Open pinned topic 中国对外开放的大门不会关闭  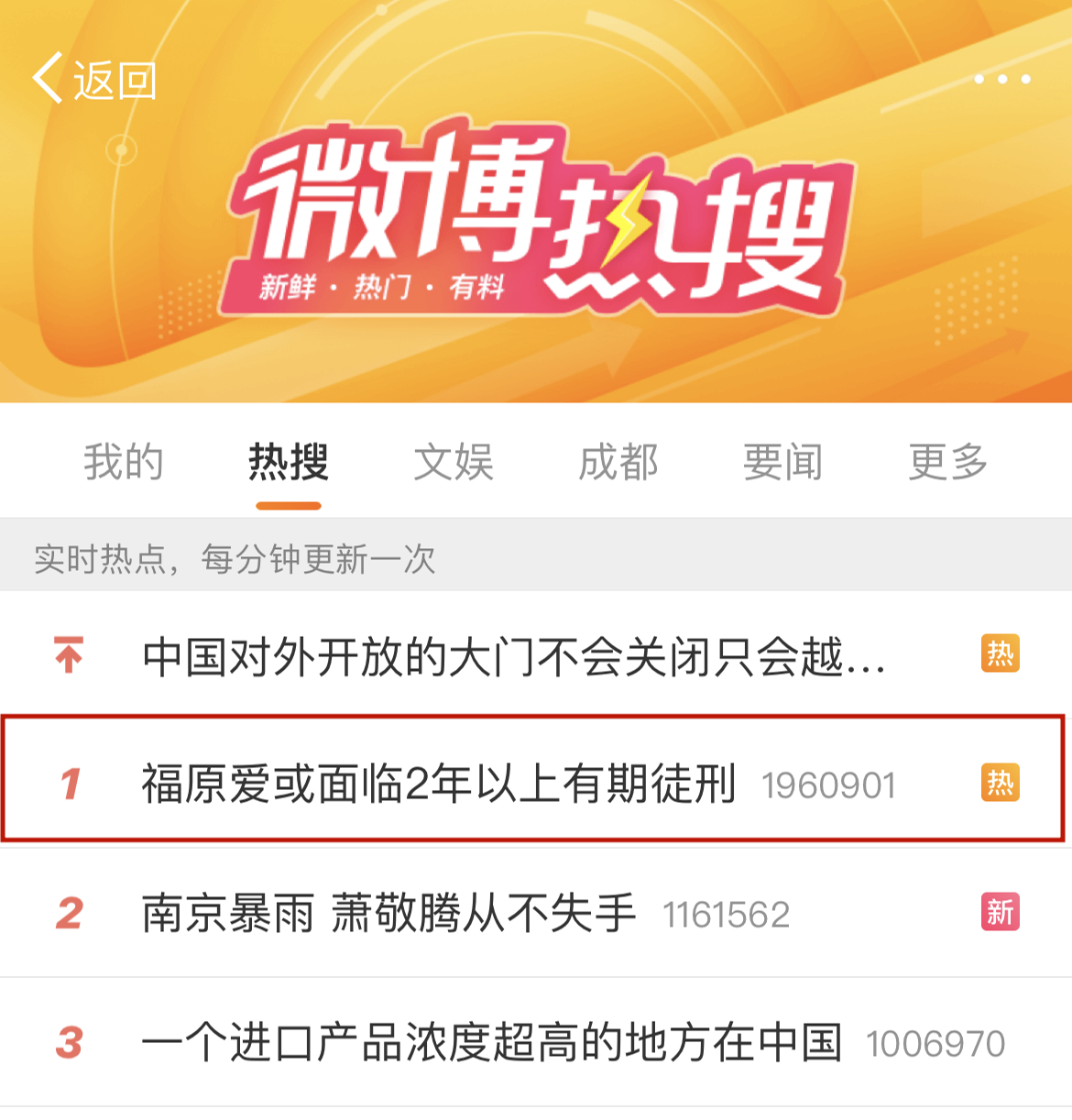click(513, 656)
